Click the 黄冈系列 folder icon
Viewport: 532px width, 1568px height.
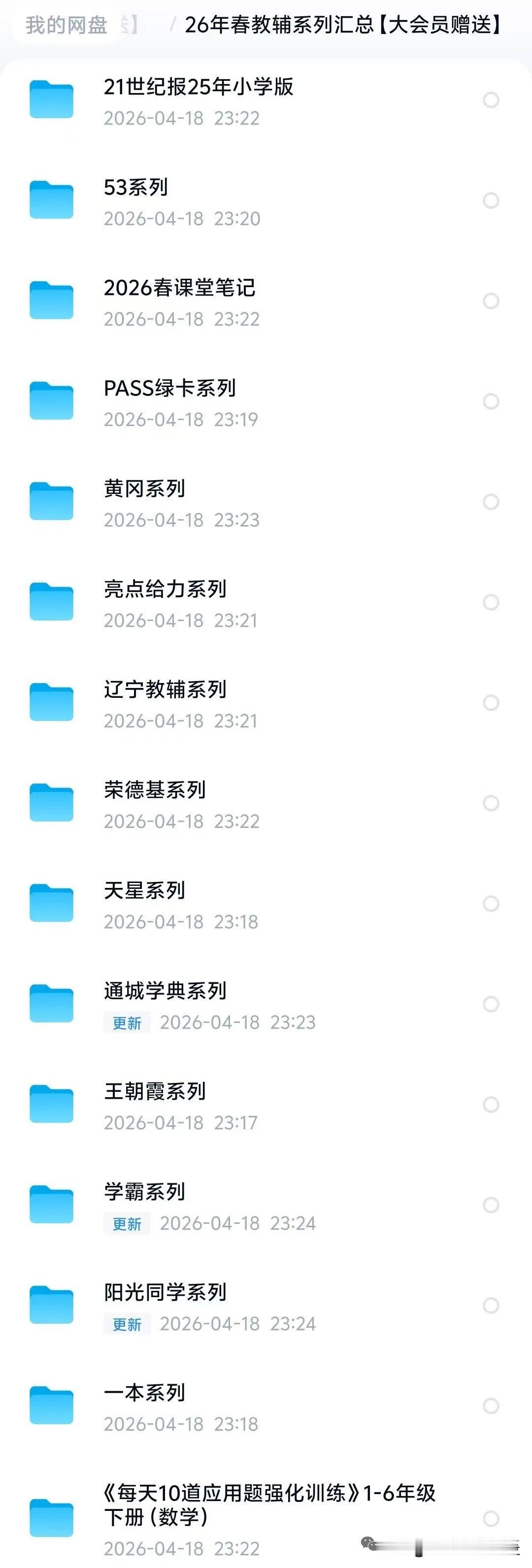pyautogui.click(x=52, y=500)
